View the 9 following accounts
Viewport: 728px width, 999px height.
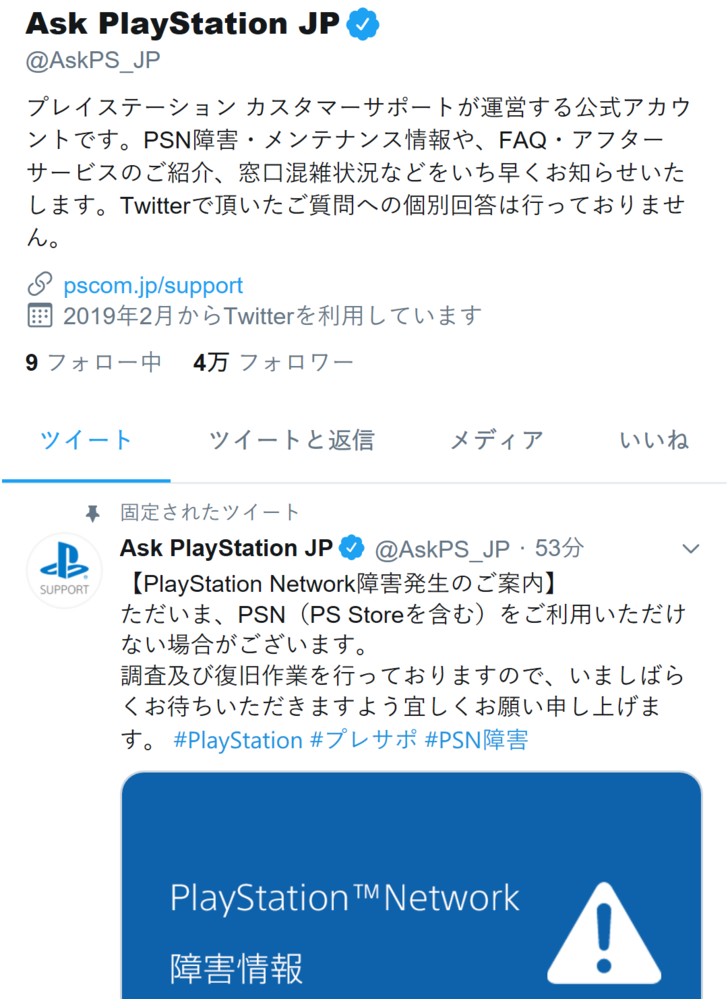coord(93,362)
